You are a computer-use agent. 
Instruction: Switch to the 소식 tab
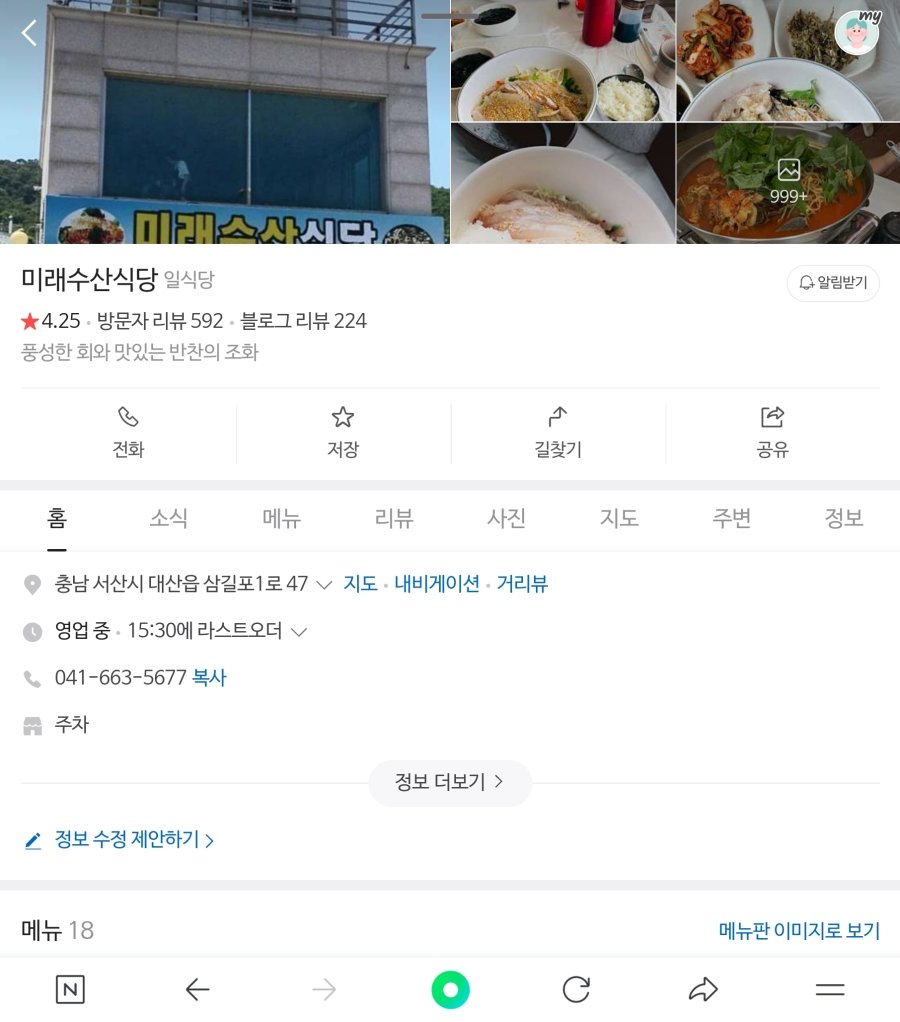tap(169, 518)
